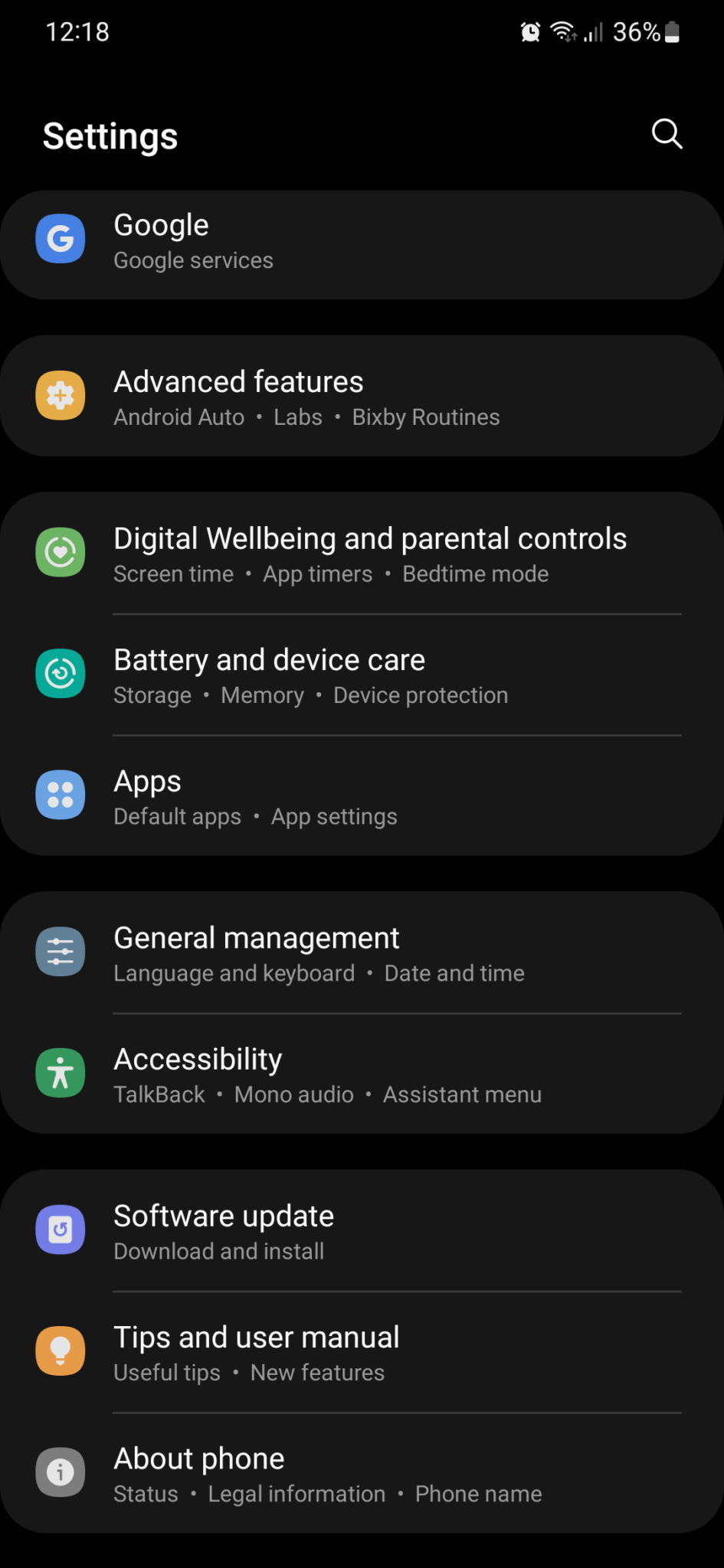
Task: Tap the Google services icon
Action: [x=61, y=239]
